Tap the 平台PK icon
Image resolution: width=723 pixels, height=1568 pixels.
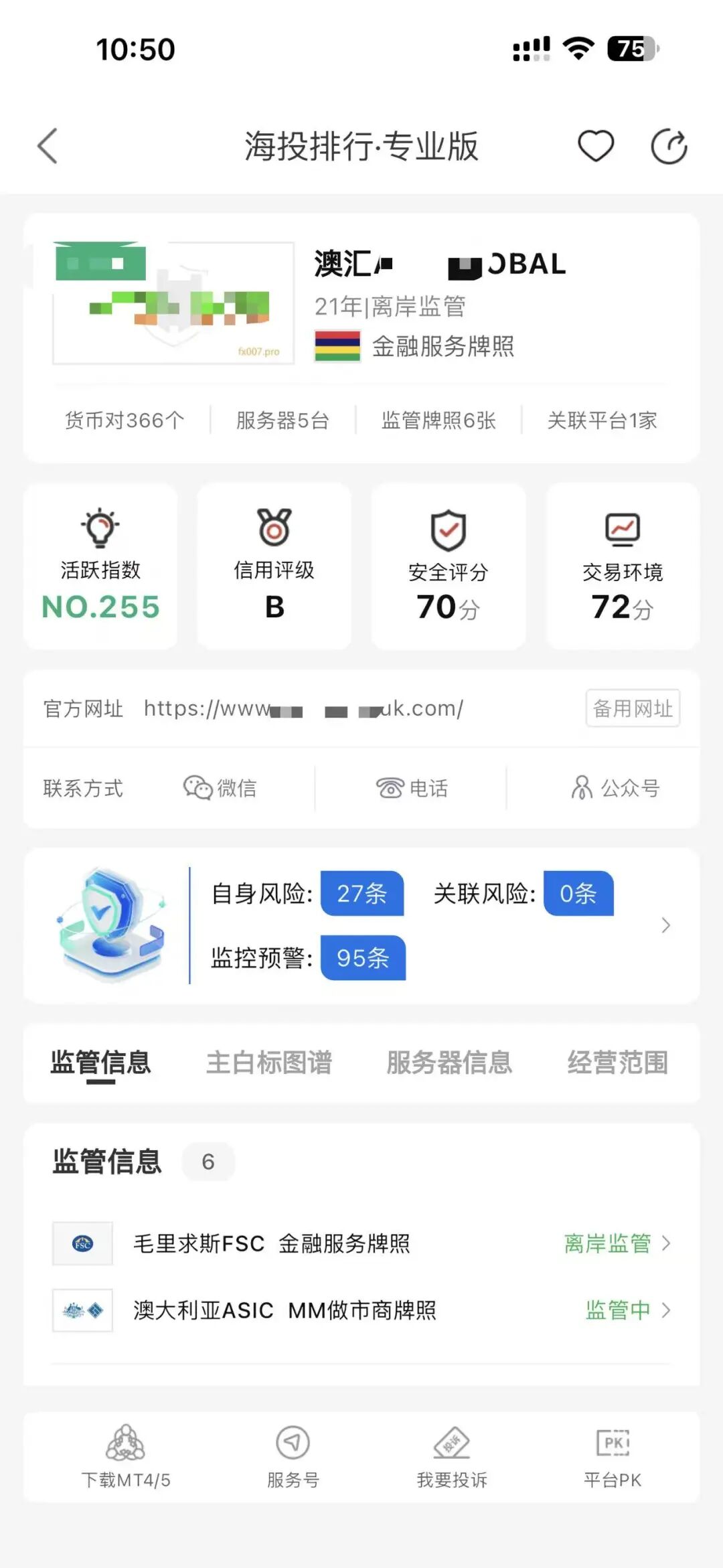point(611,1443)
